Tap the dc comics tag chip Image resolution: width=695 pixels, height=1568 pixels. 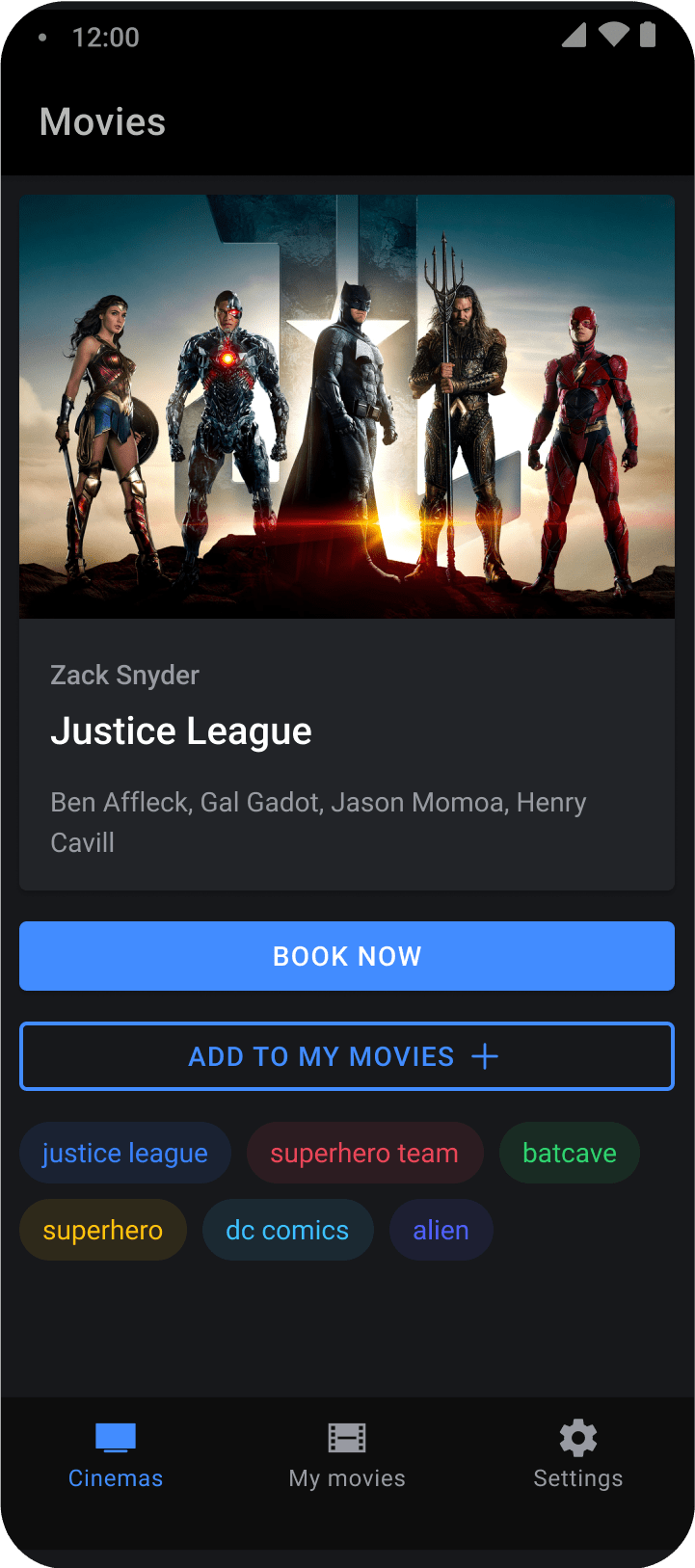287,1230
